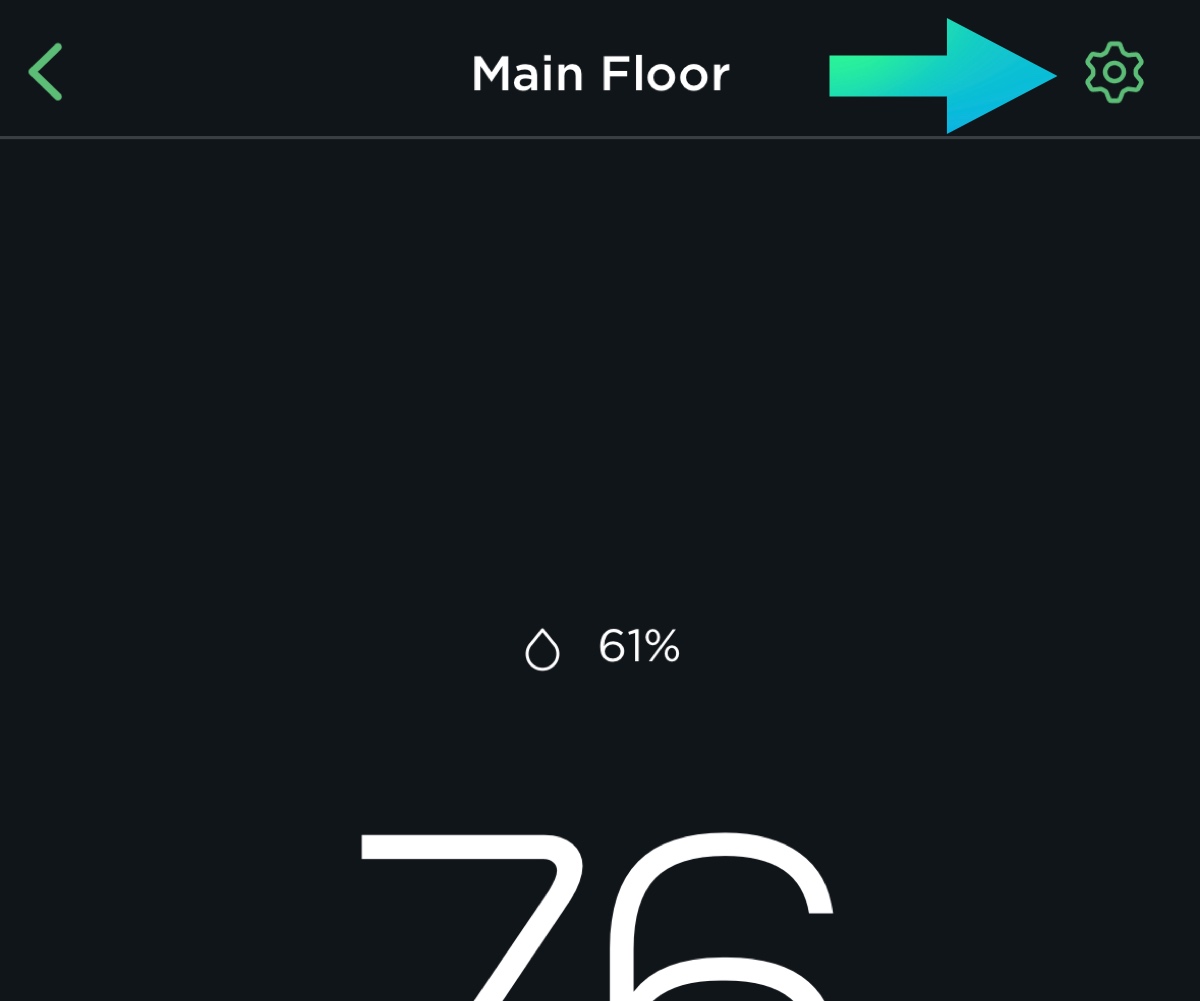Open the thermostat settings gear
1200x1001 pixels.
[x=1114, y=72]
